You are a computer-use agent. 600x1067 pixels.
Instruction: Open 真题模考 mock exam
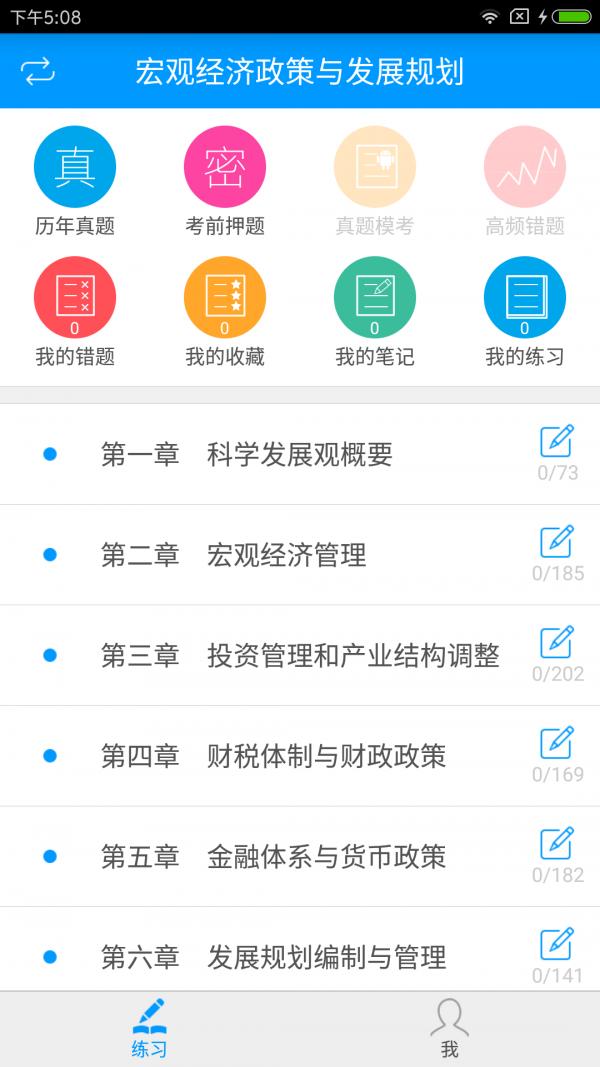coord(375,167)
